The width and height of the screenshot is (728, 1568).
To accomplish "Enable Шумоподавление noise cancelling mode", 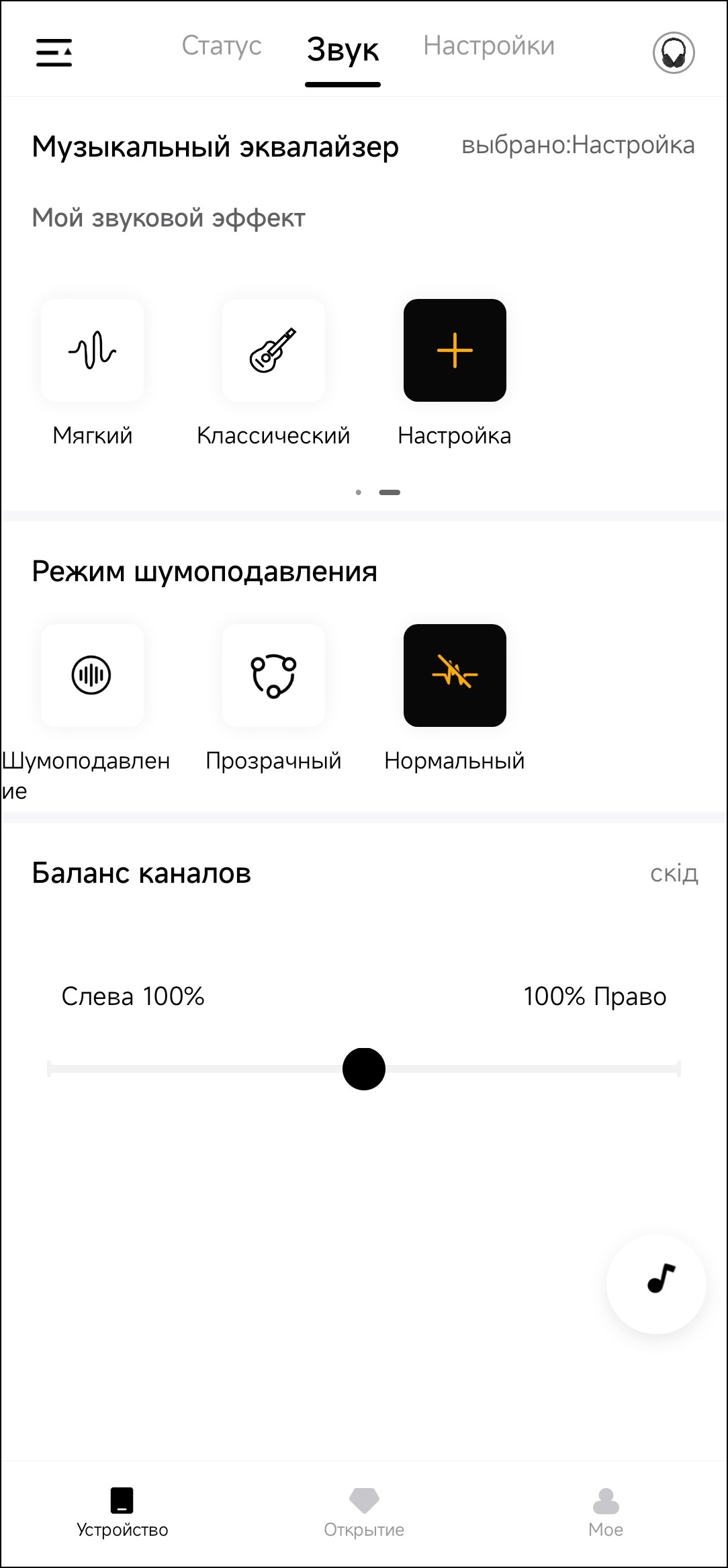I will [93, 675].
